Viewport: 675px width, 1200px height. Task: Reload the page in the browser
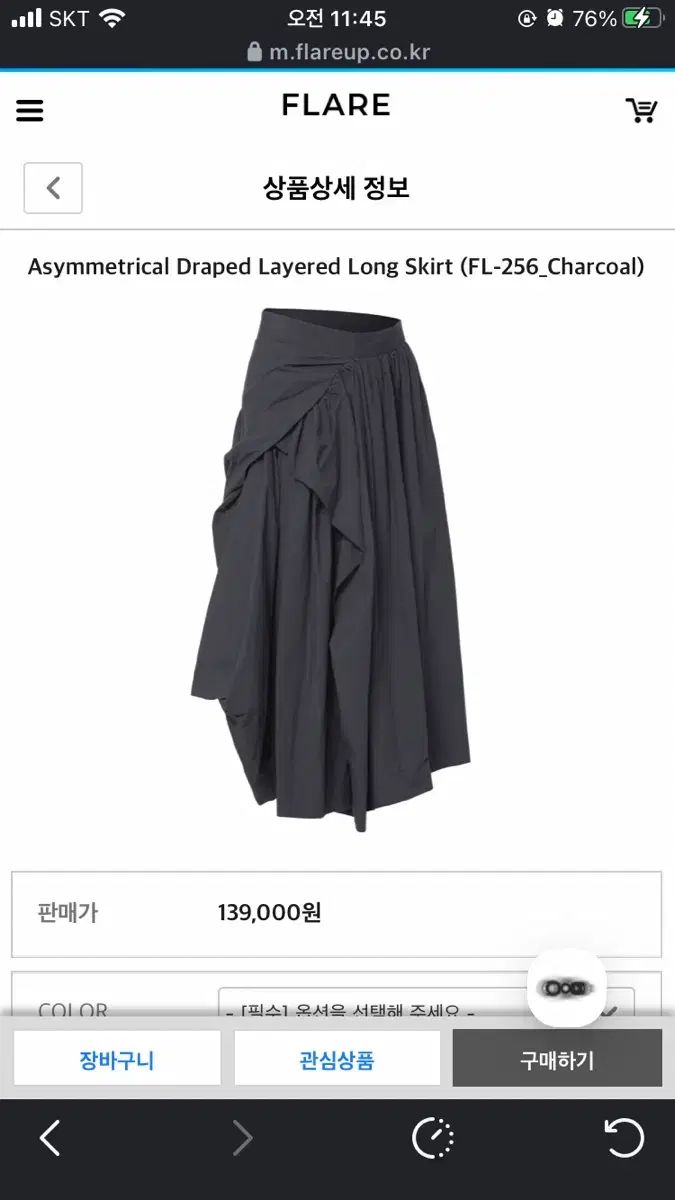624,1138
